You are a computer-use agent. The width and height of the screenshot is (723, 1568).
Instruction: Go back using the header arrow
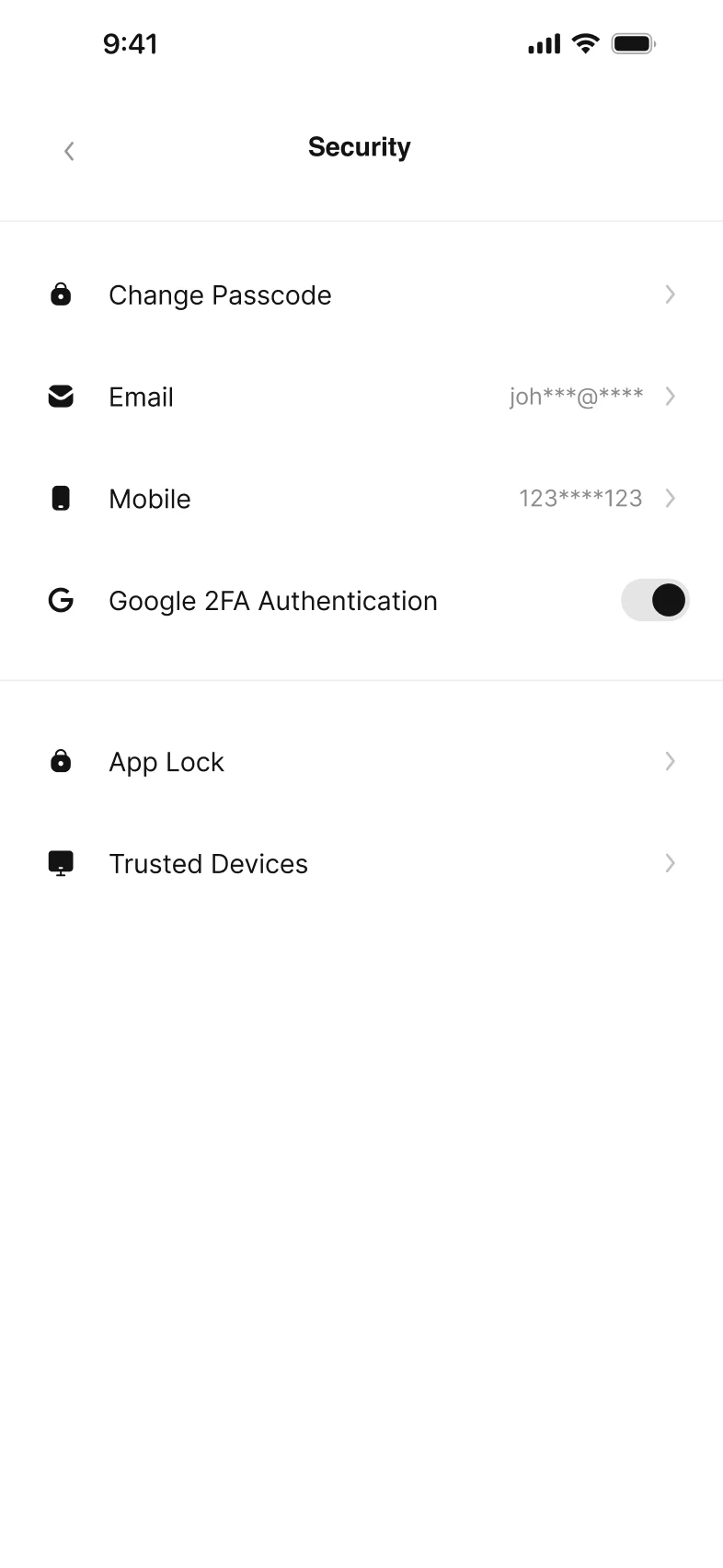click(x=69, y=151)
